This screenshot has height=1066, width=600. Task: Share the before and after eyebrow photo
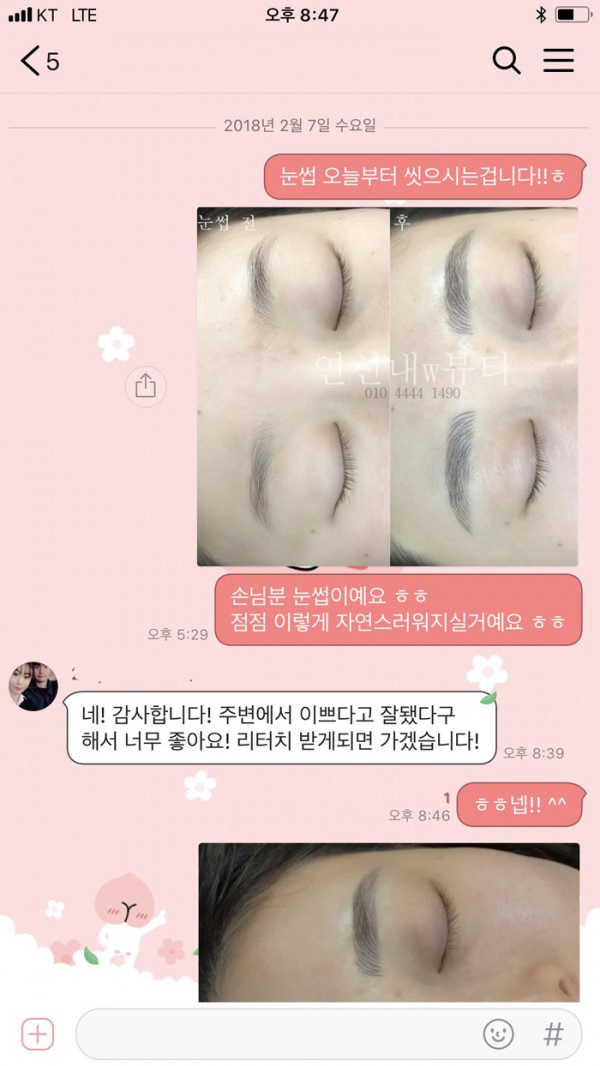(x=145, y=387)
